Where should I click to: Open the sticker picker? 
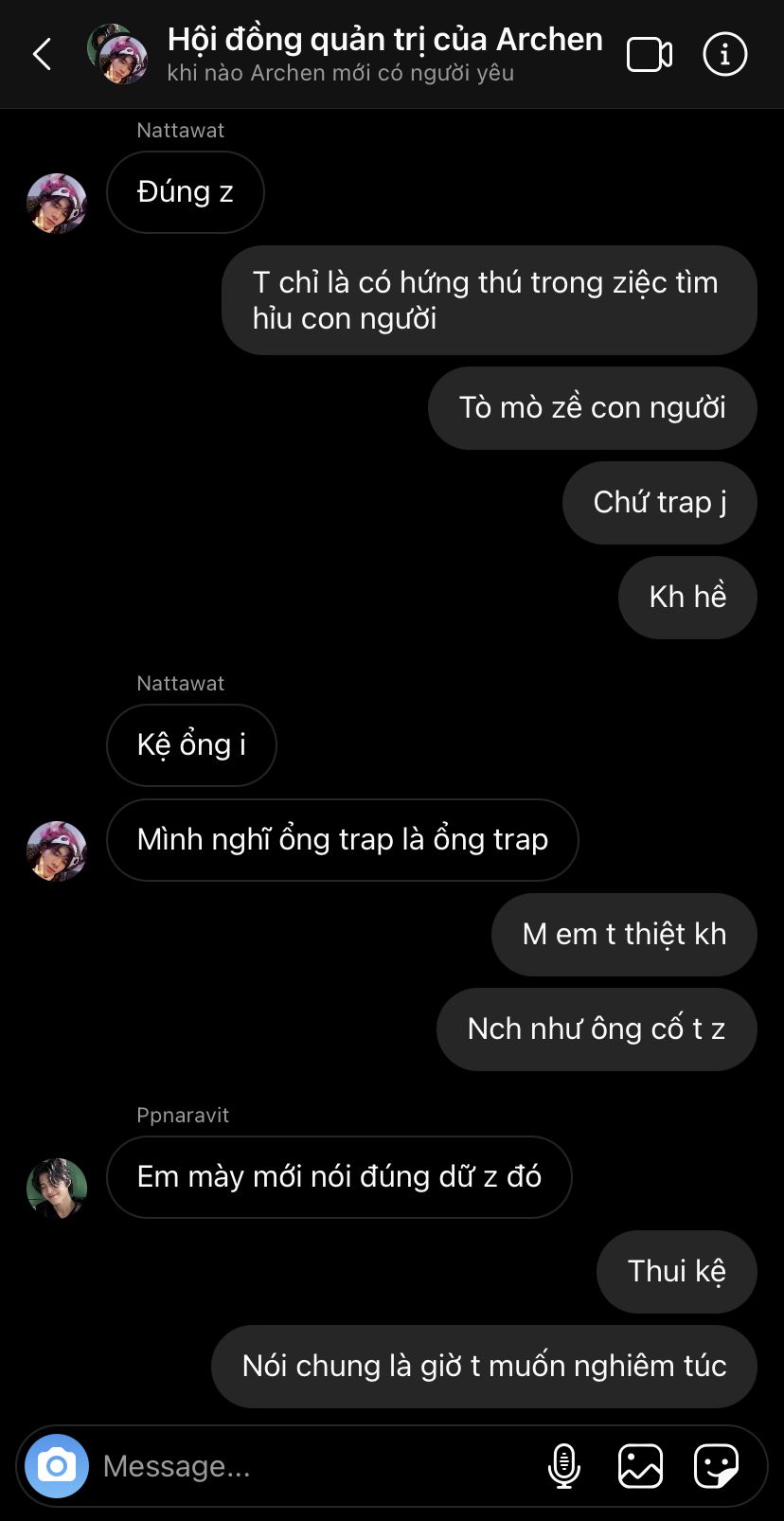click(716, 1466)
